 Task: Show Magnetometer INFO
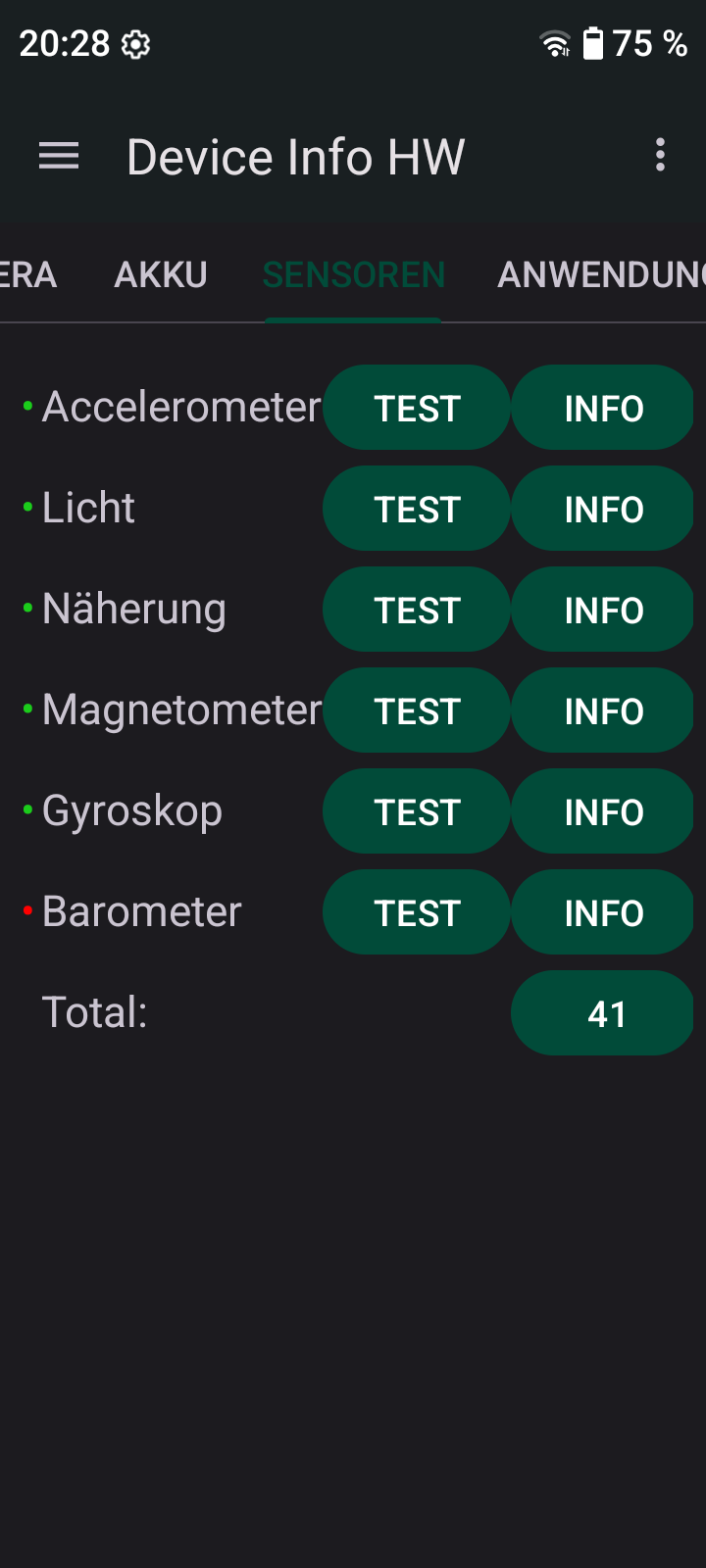pyautogui.click(x=603, y=710)
